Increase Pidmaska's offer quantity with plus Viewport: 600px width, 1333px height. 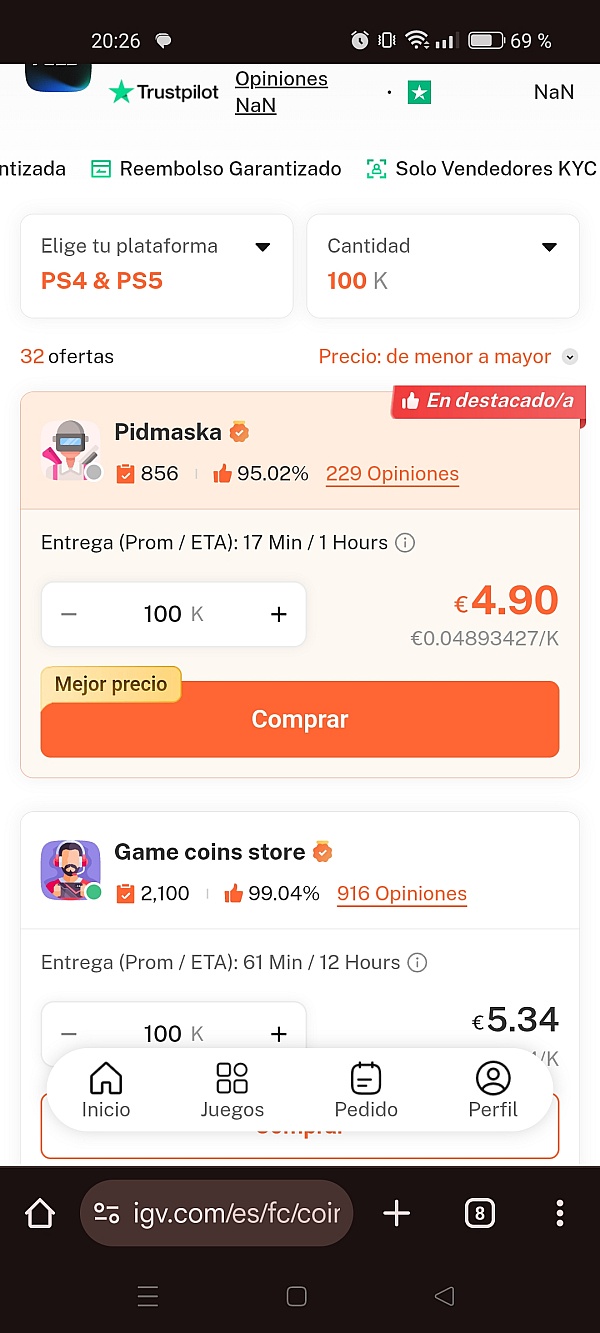(x=279, y=614)
